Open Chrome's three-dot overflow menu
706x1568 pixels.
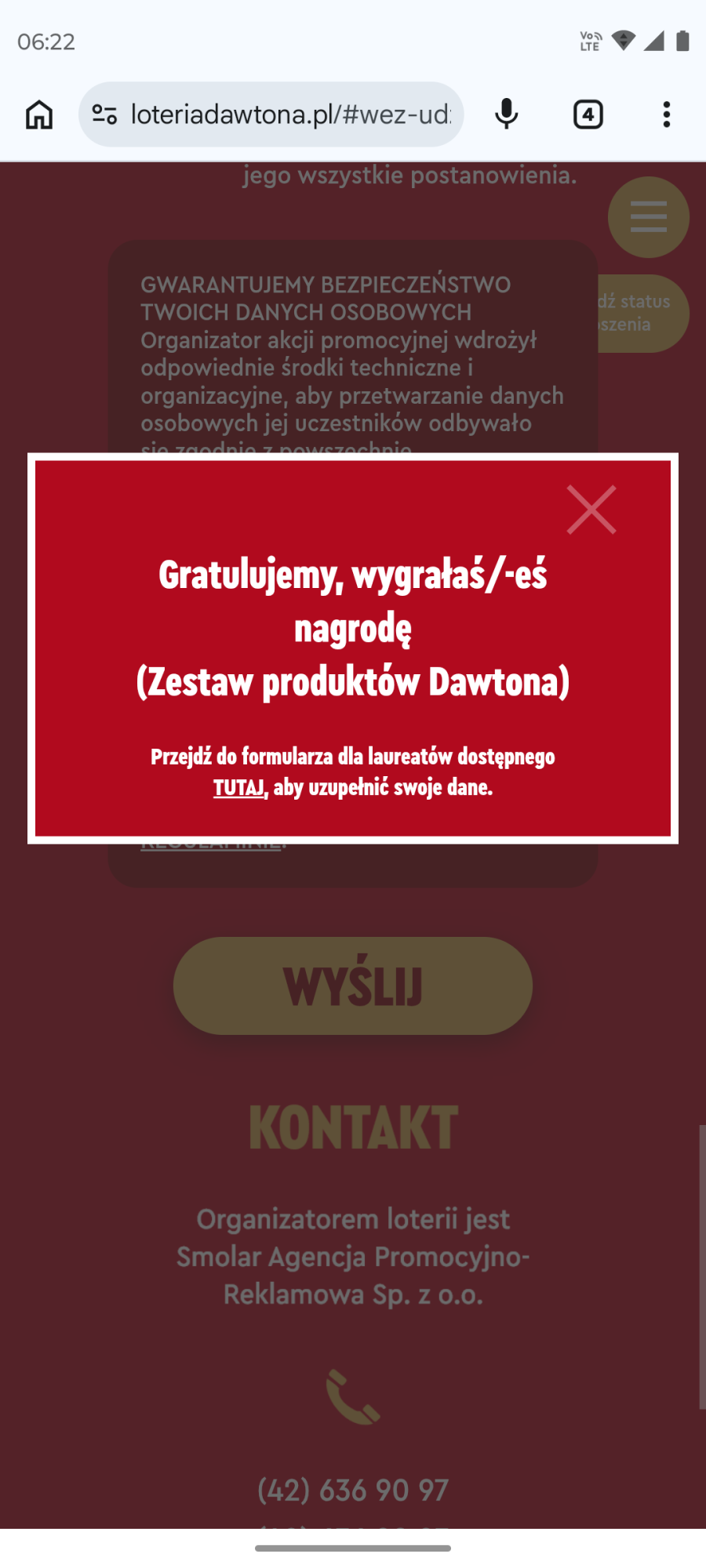(x=666, y=114)
